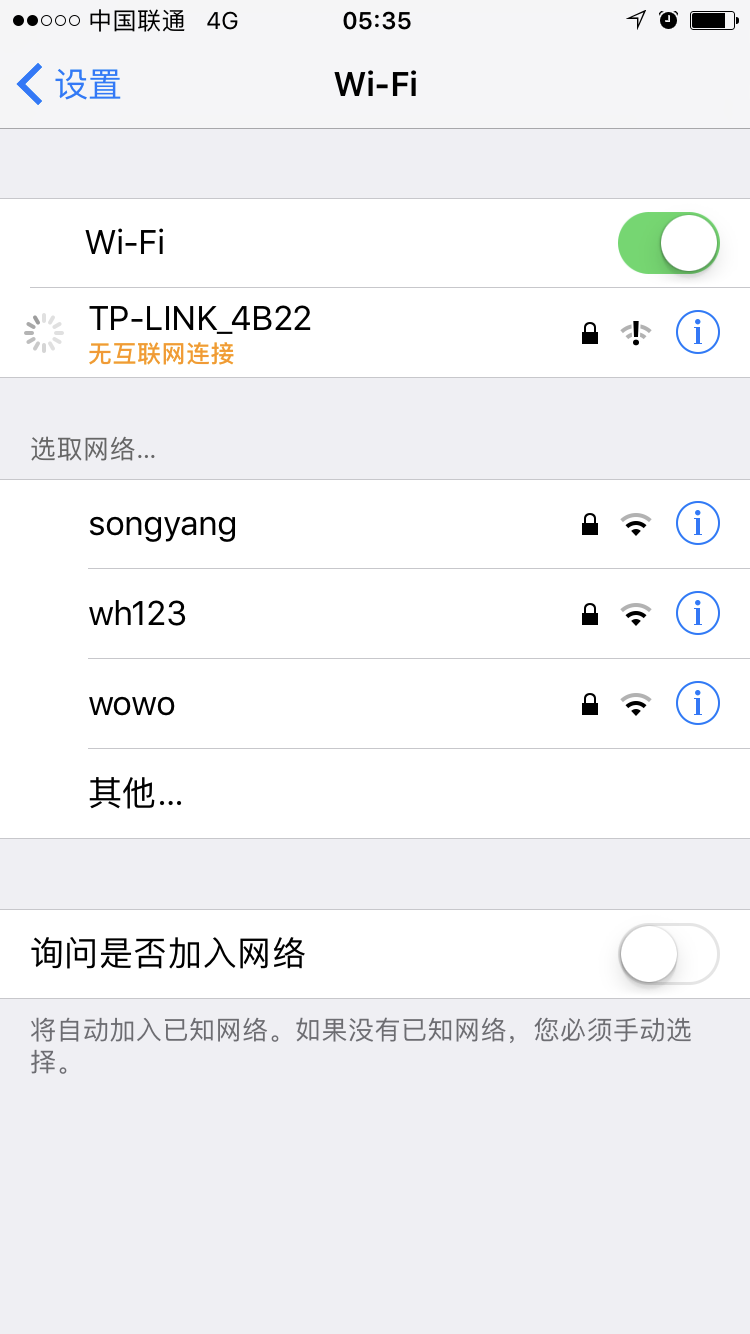Screen dimensions: 750x1334
Task: Join the songyang network
Action: tap(300, 524)
